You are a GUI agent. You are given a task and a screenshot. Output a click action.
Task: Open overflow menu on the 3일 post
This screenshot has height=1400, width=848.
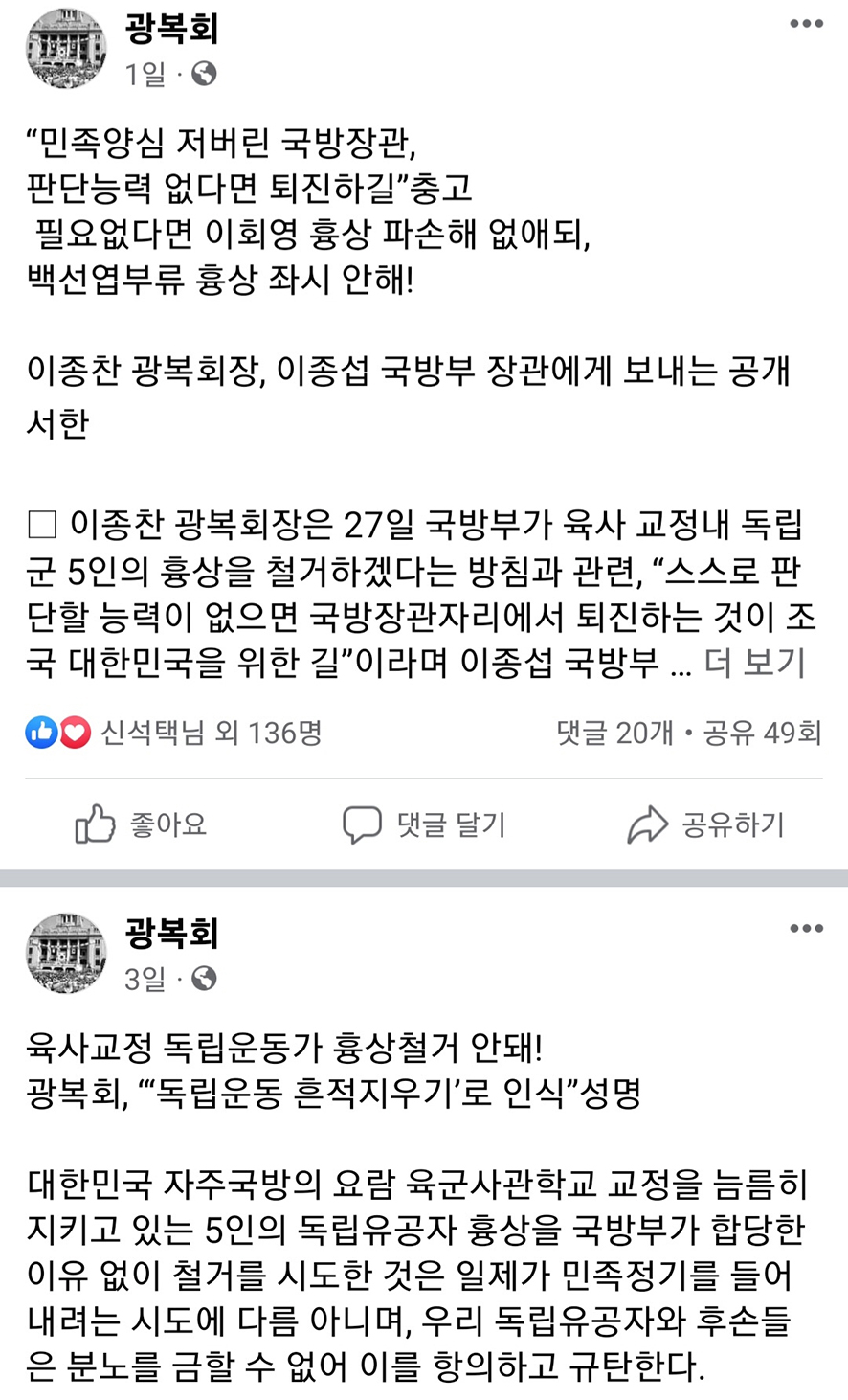tap(806, 929)
